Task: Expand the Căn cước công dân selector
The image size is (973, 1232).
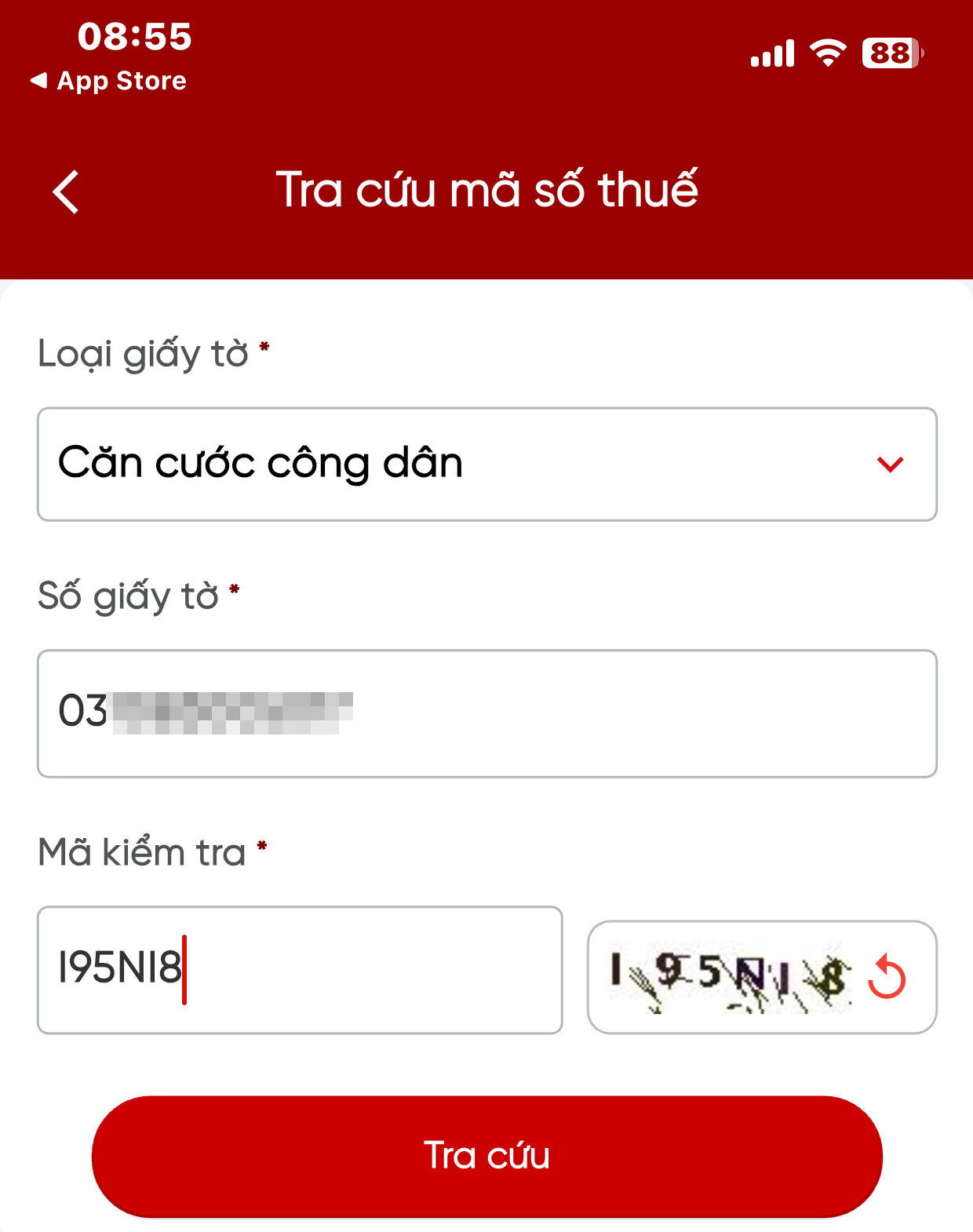Action: pyautogui.click(x=486, y=464)
